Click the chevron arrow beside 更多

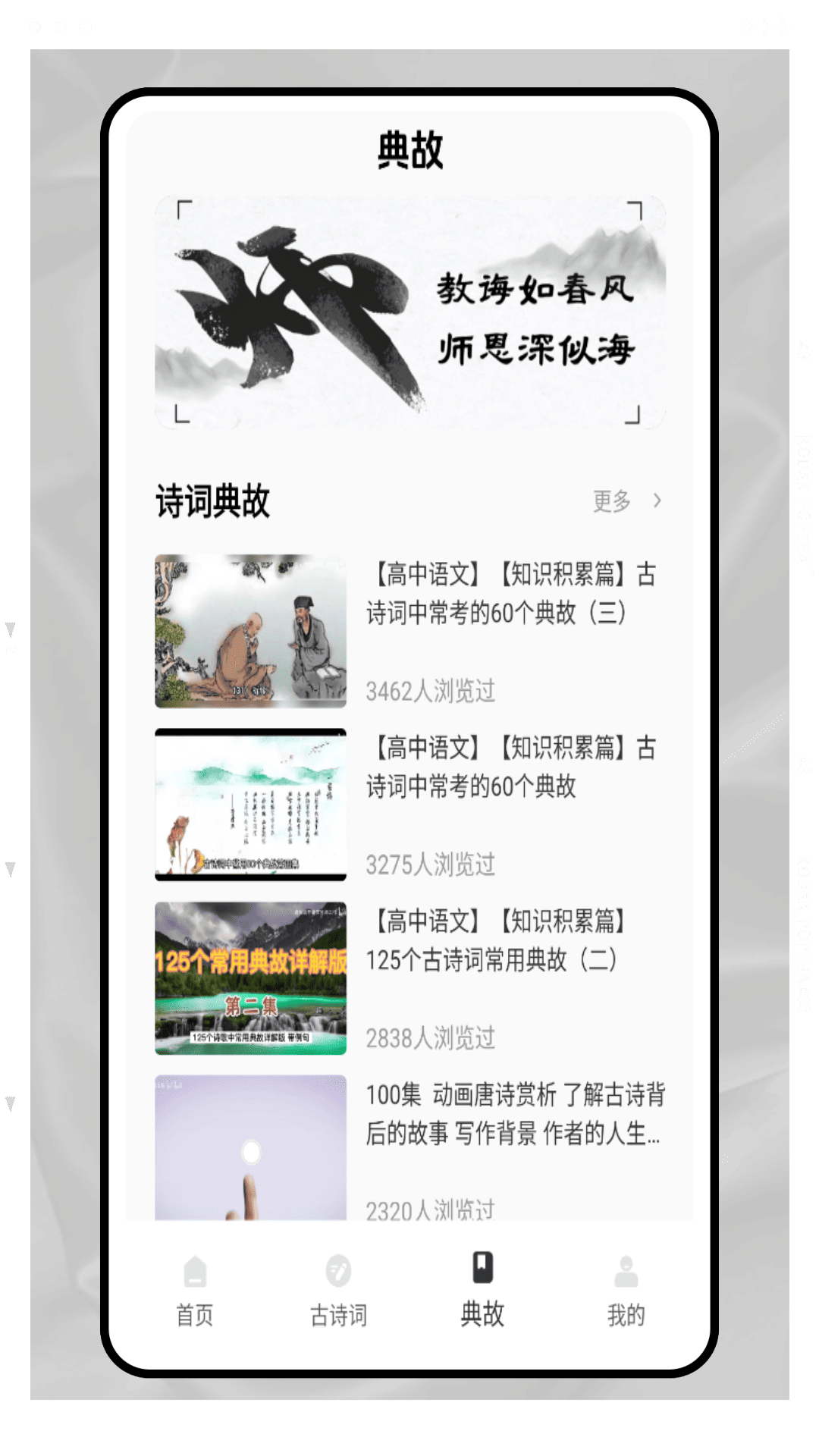[x=658, y=500]
